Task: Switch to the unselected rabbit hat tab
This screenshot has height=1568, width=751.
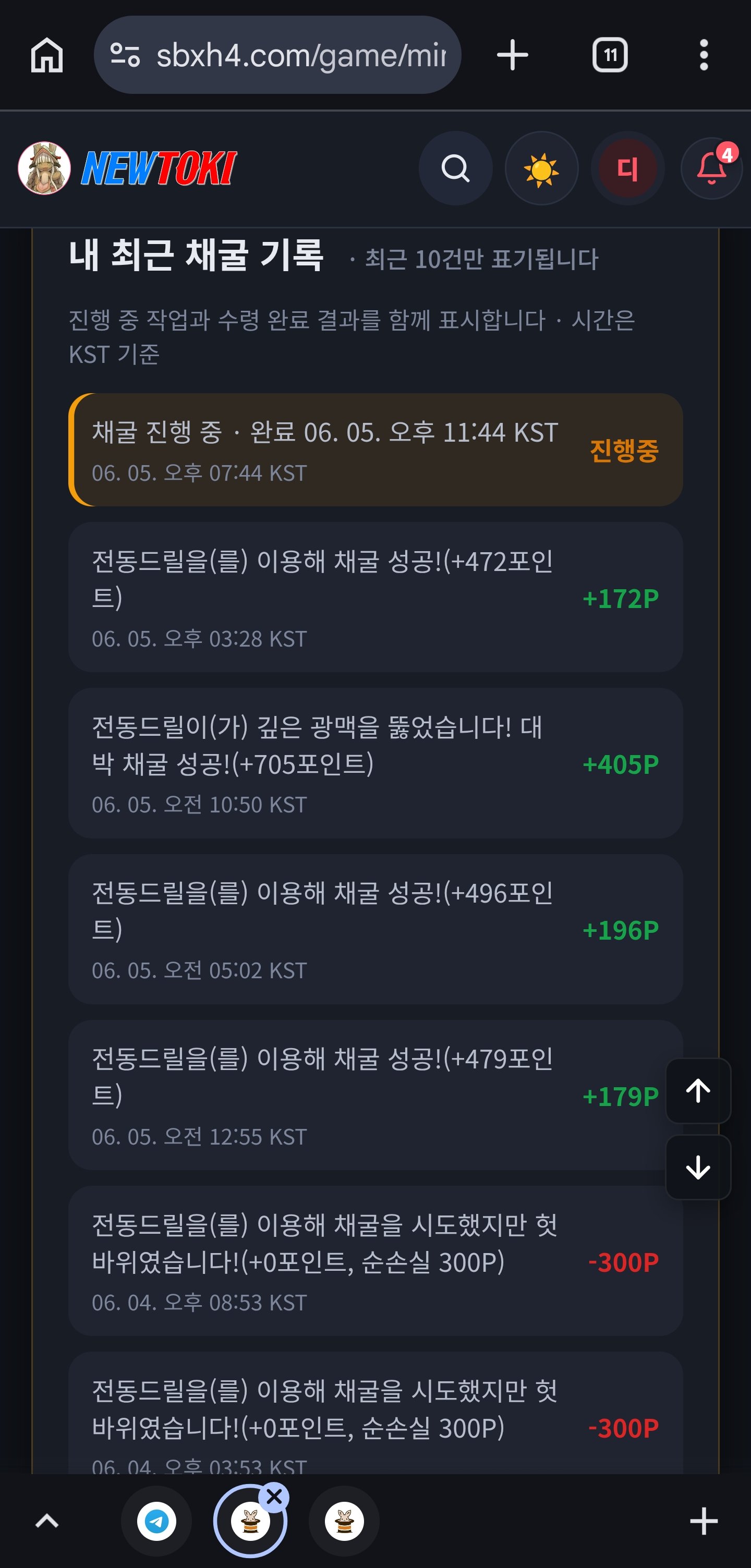Action: click(344, 1521)
